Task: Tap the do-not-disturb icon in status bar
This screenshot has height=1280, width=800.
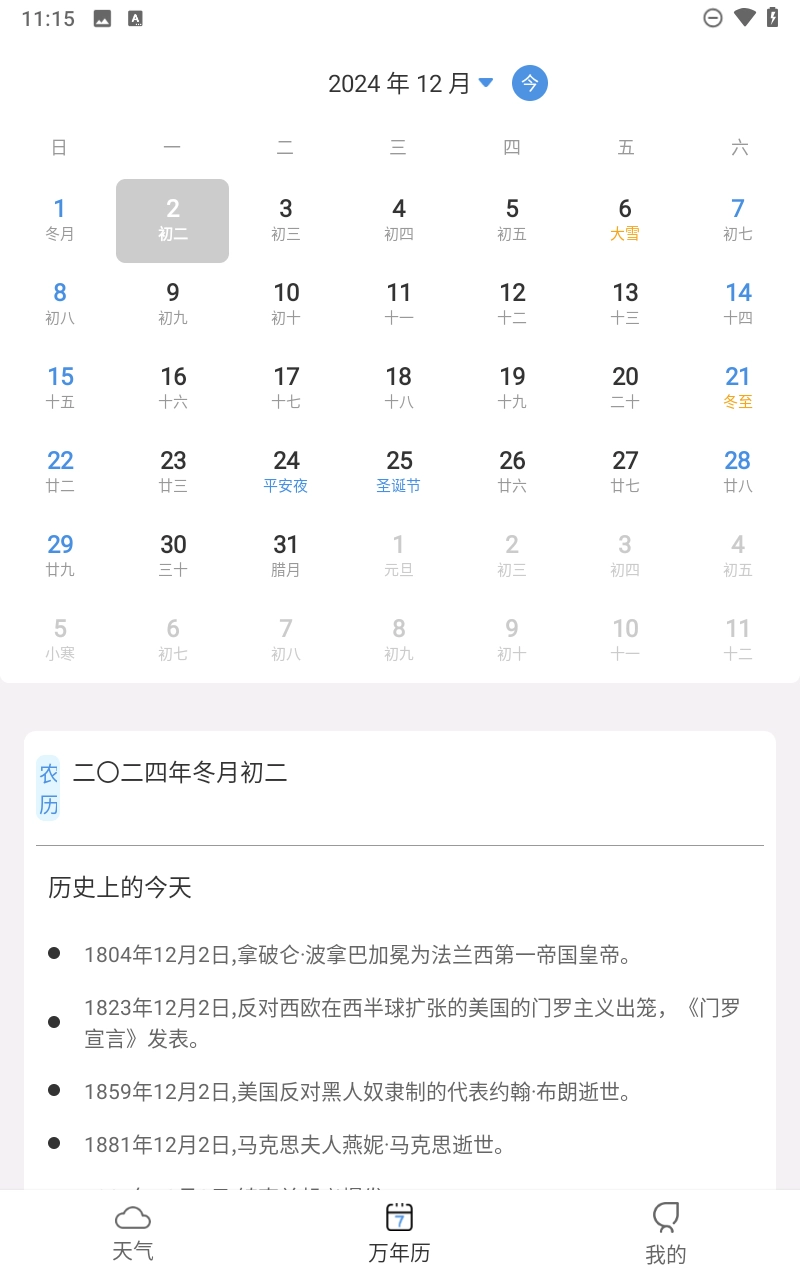Action: (713, 17)
